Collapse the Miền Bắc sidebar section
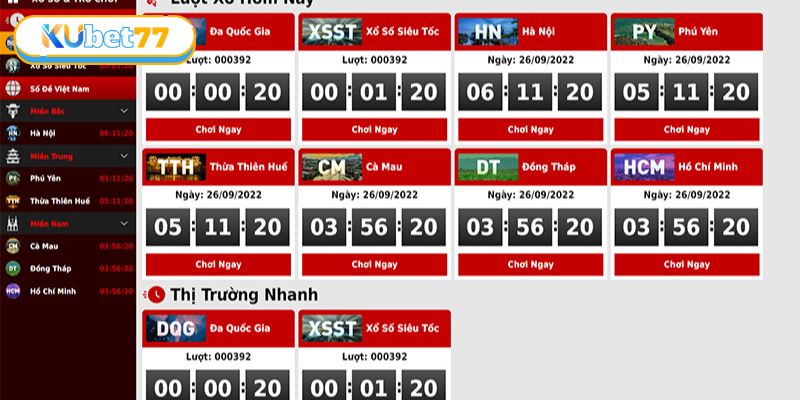 tap(124, 110)
